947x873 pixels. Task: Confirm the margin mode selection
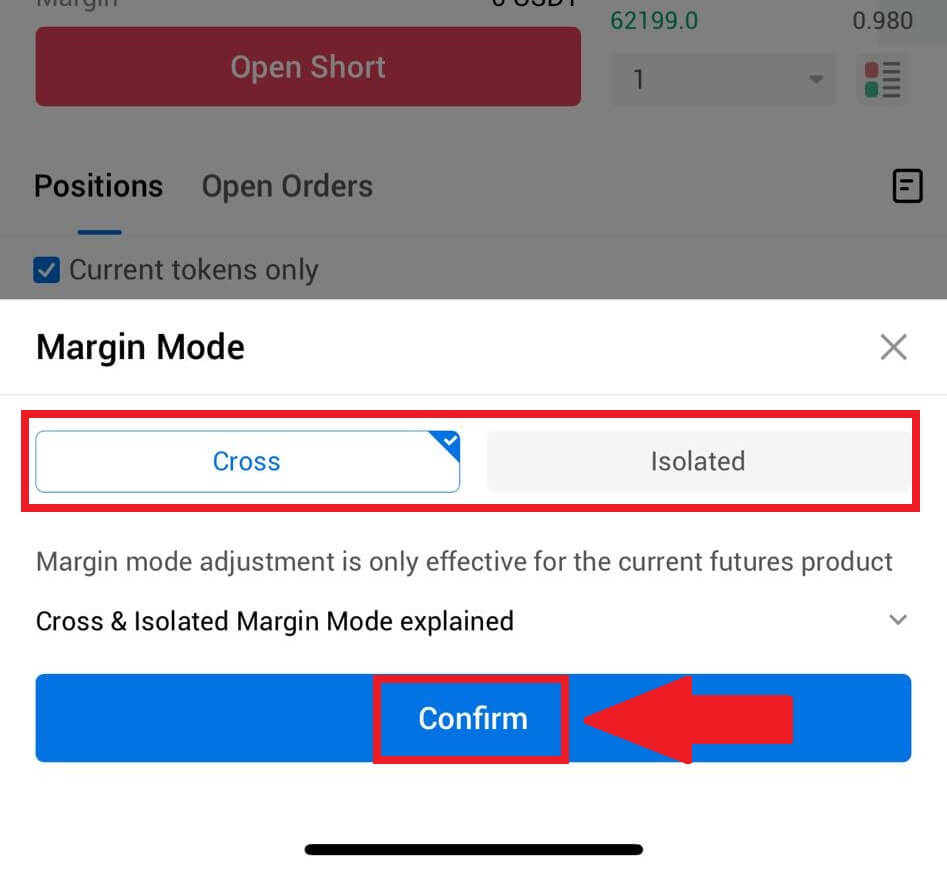tap(472, 718)
